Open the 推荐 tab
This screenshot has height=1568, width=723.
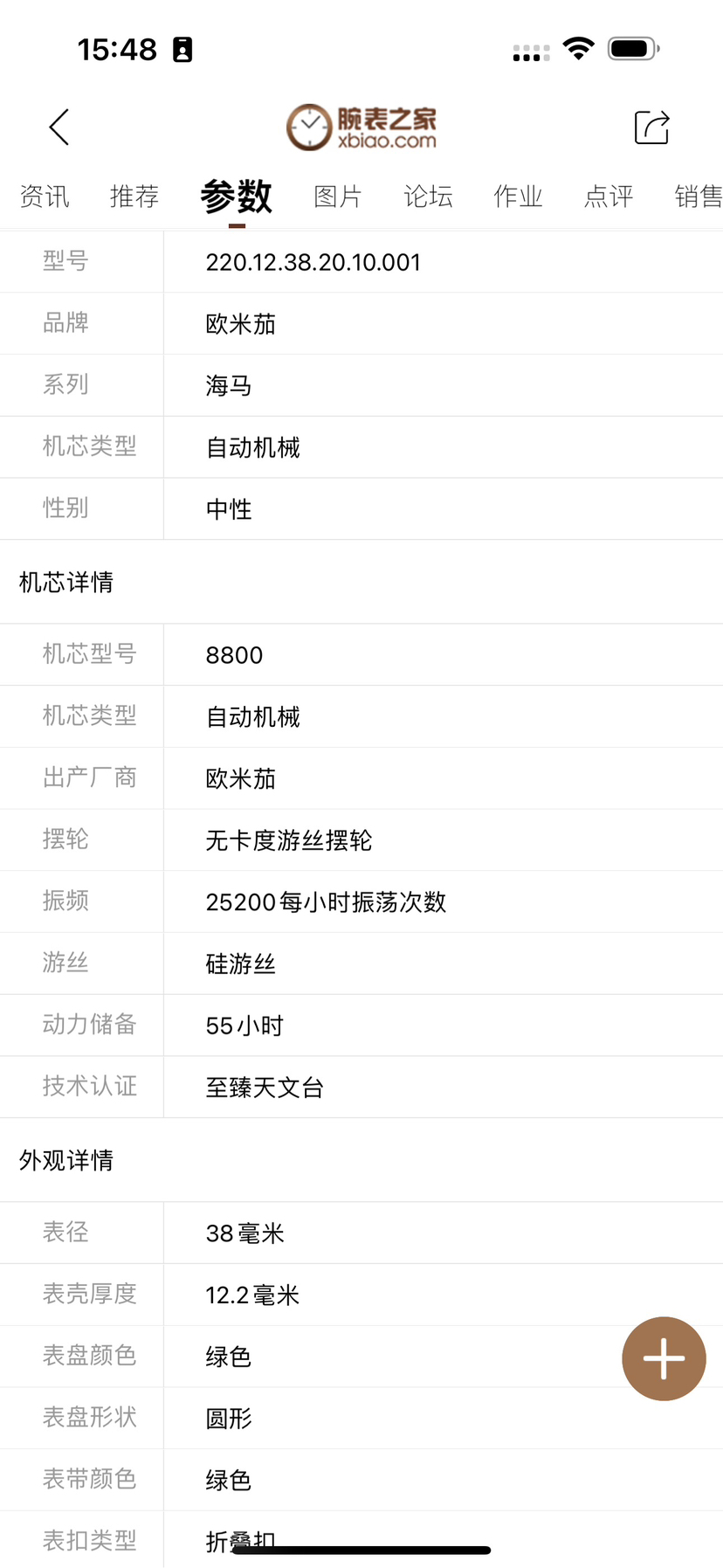[x=134, y=197]
